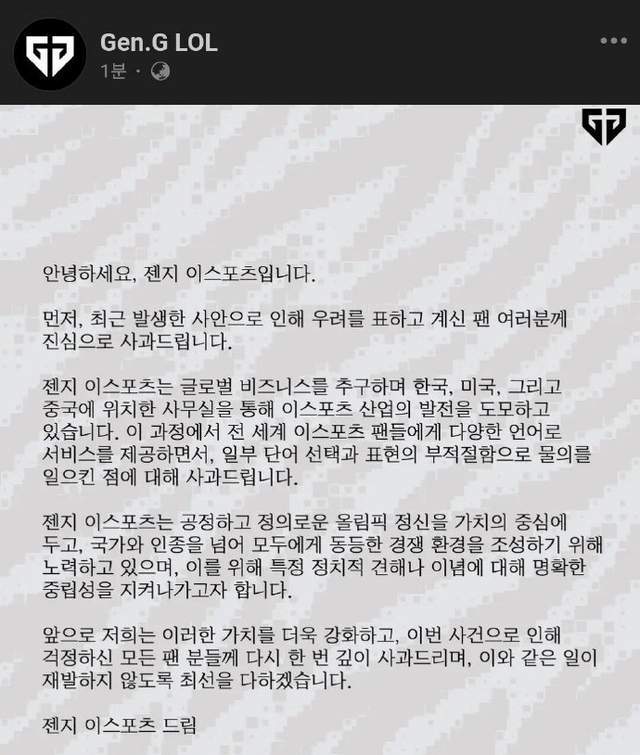Open the Gen.G LOL profile picture
This screenshot has height=755, width=640.
pyautogui.click(x=49, y=53)
